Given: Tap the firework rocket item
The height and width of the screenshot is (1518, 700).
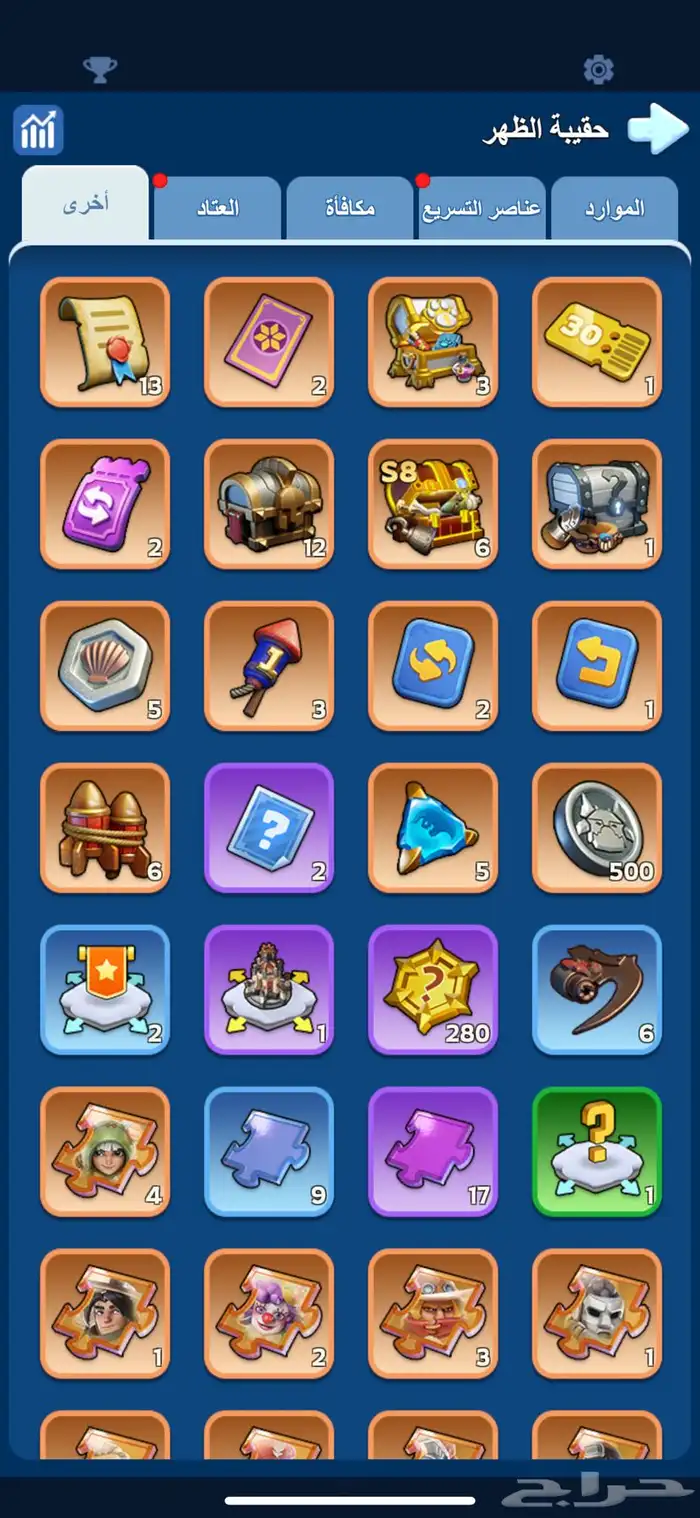Looking at the screenshot, I should 269,666.
